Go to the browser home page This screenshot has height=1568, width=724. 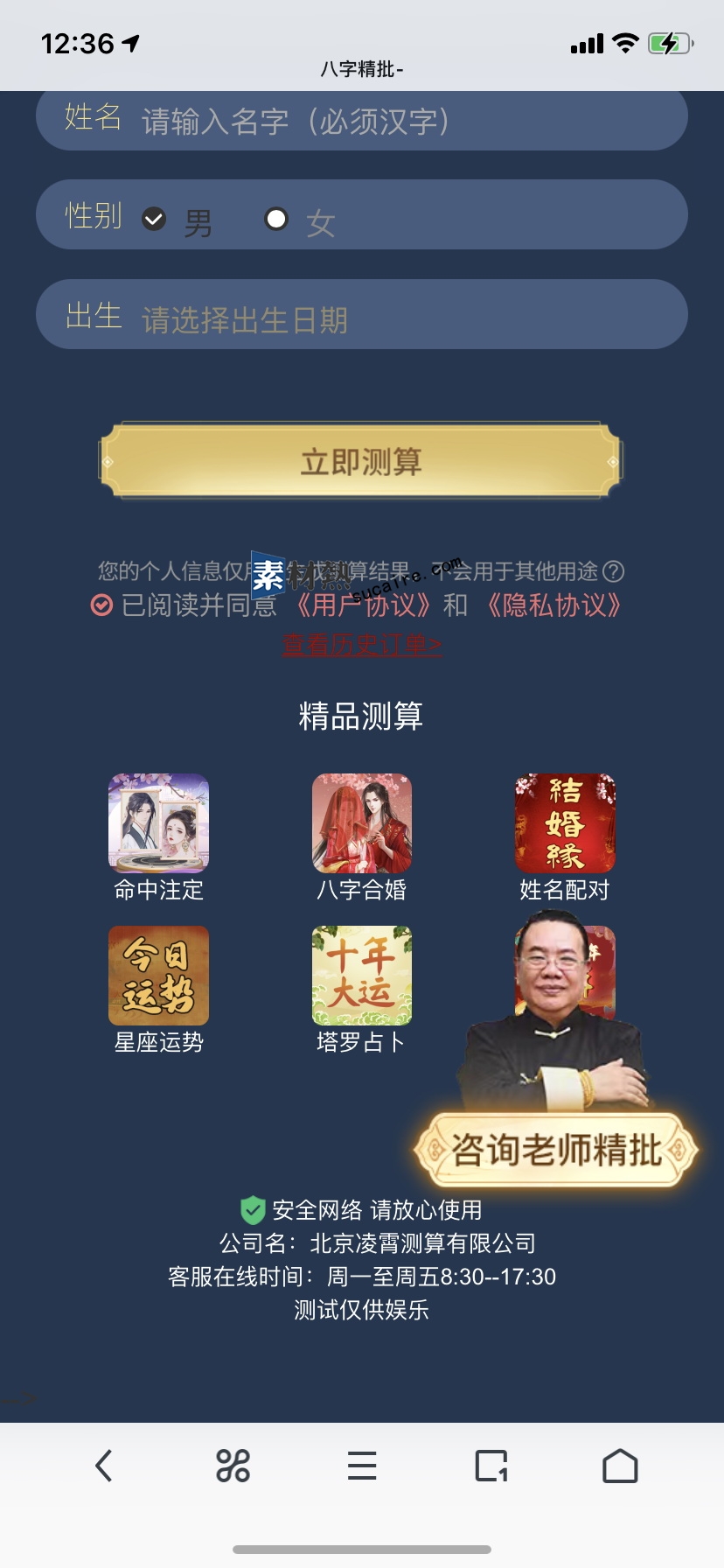tap(620, 1466)
